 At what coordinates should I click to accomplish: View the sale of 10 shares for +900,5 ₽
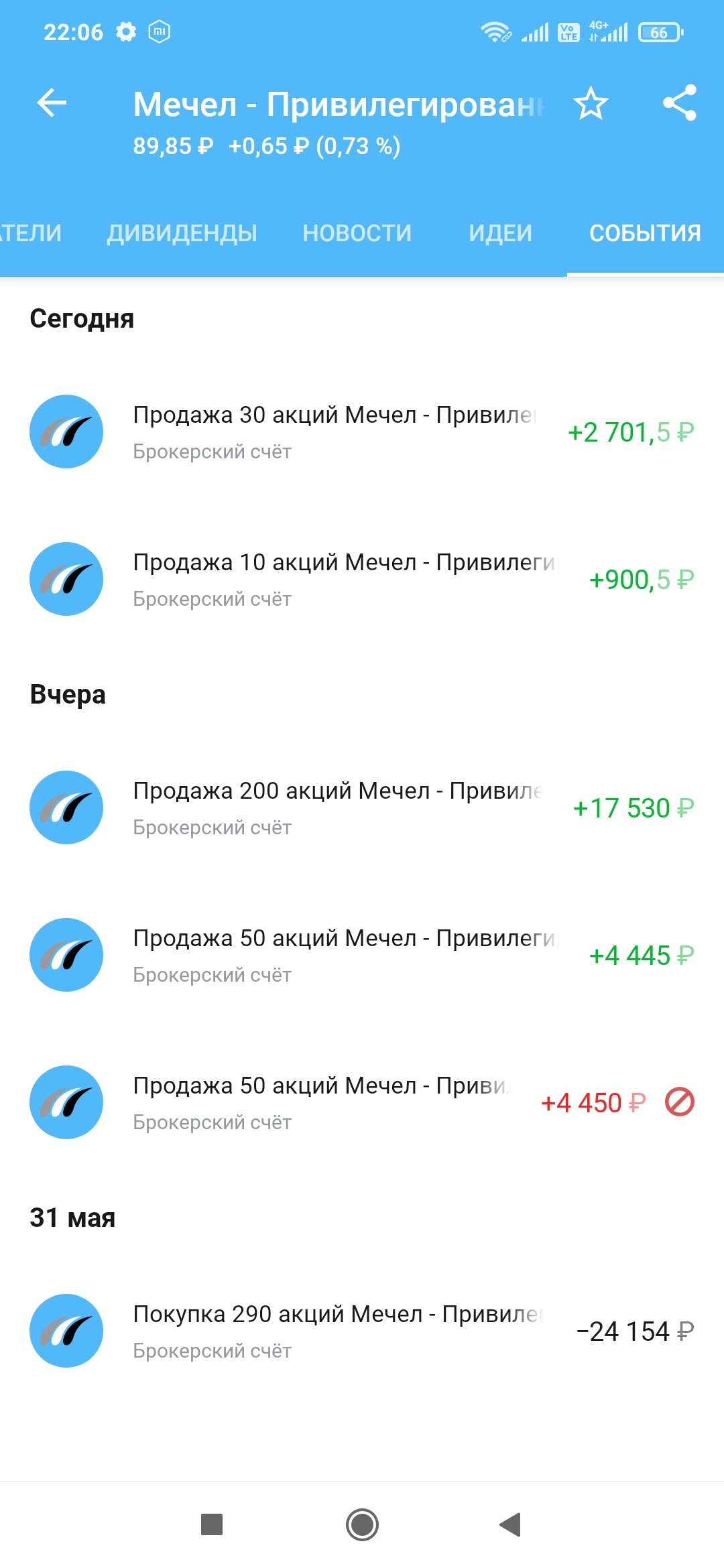362,579
